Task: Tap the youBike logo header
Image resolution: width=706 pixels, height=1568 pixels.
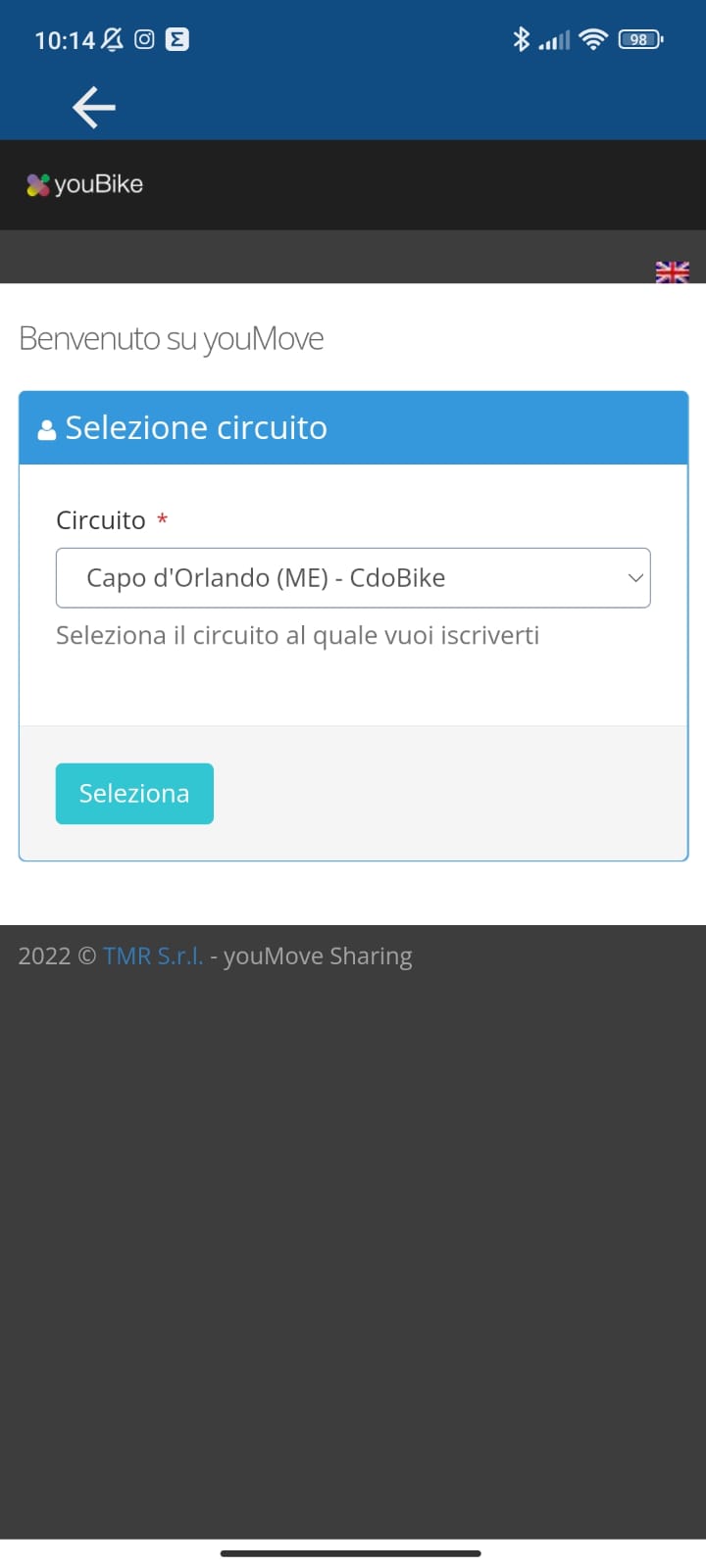Action: 84,184
